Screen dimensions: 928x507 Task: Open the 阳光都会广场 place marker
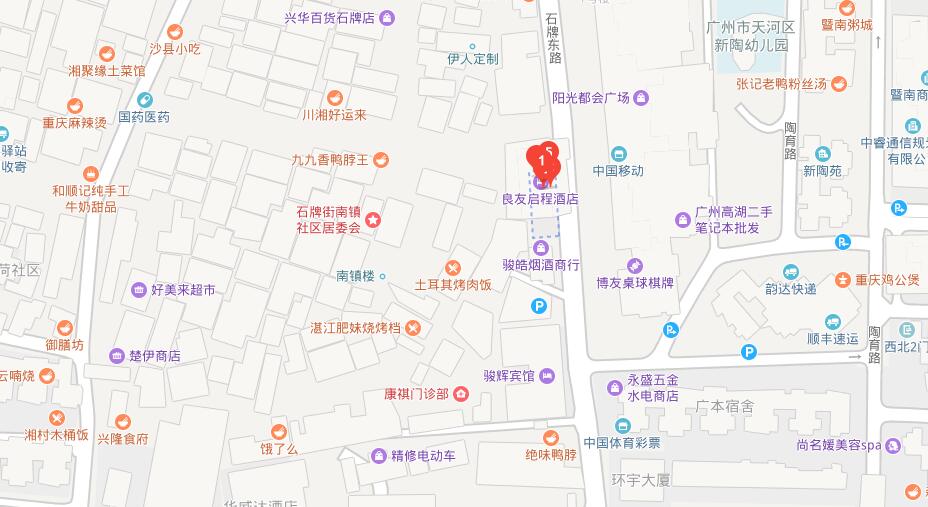click(642, 98)
